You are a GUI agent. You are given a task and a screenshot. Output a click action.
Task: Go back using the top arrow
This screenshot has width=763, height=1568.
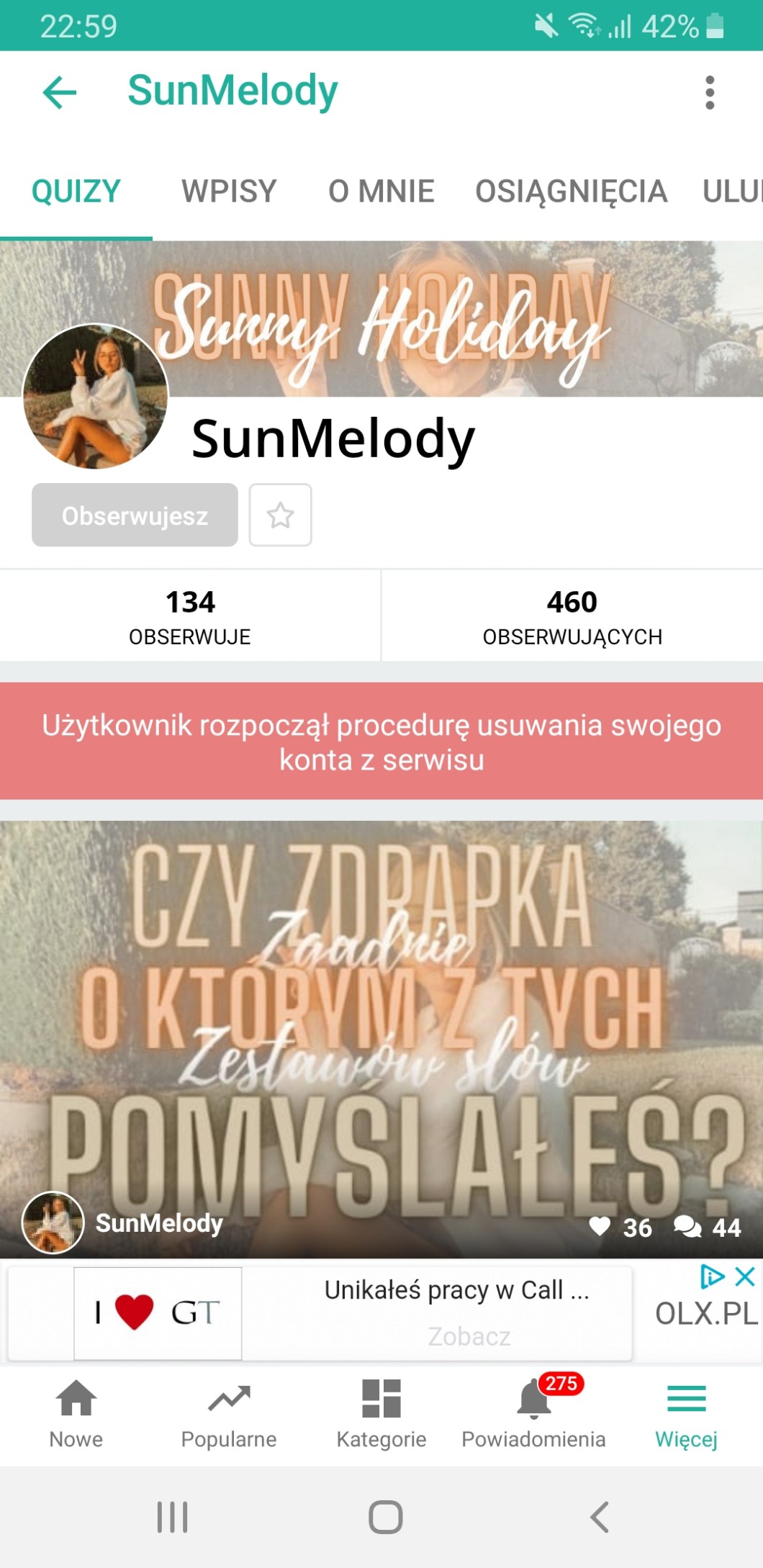[60, 92]
